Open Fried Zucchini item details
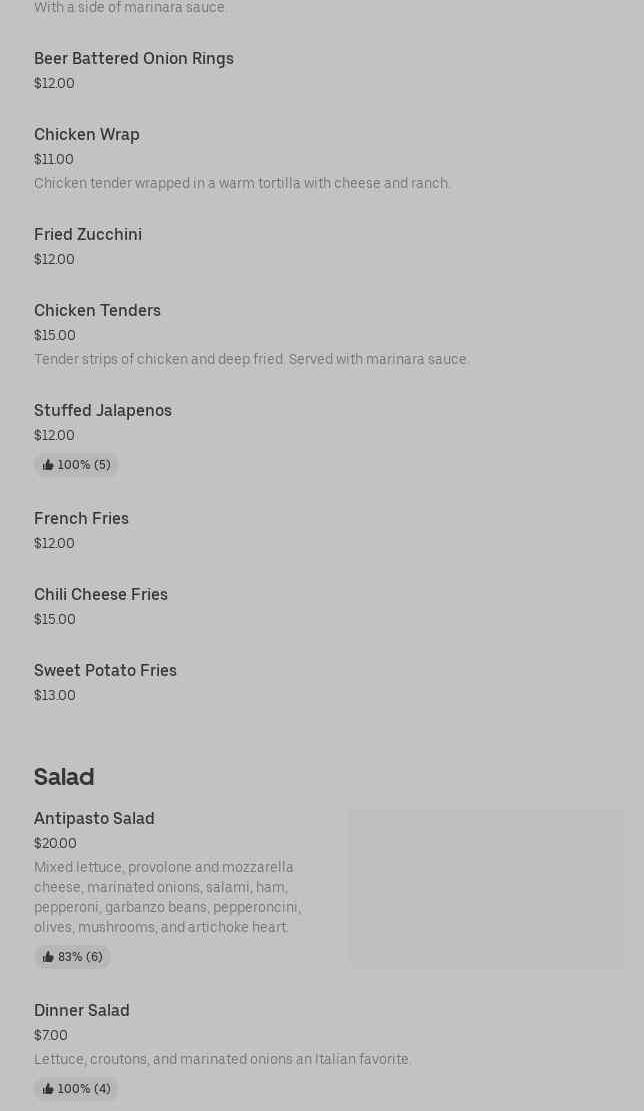This screenshot has height=1111, width=644. click(x=88, y=235)
